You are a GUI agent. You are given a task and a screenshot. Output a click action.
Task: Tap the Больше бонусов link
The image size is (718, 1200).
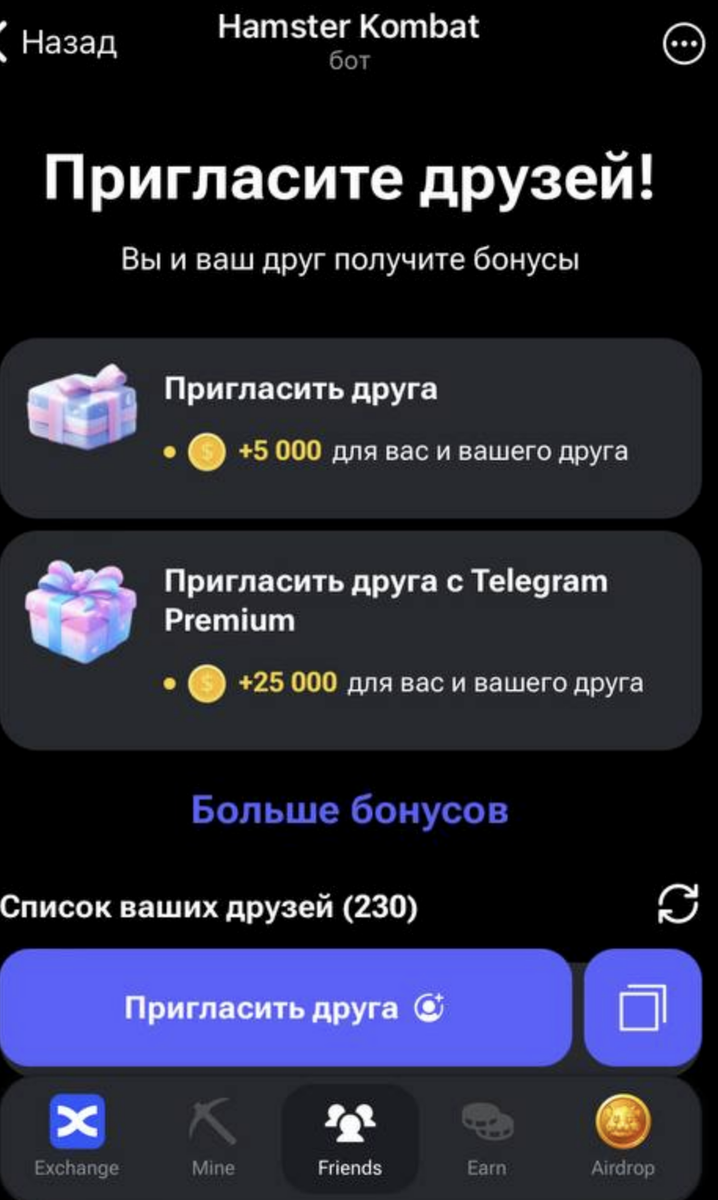[350, 809]
